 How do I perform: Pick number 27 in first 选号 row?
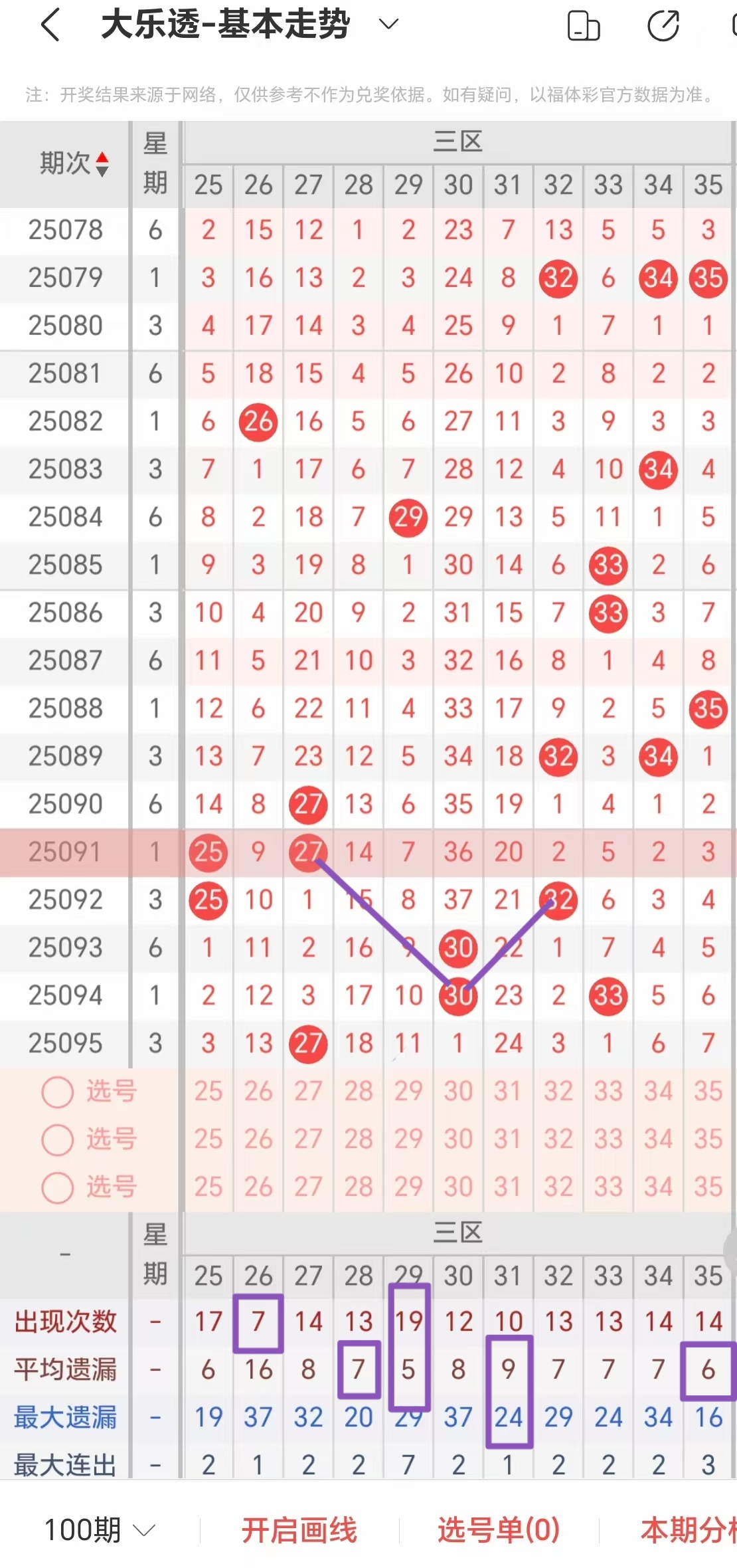coord(308,1091)
